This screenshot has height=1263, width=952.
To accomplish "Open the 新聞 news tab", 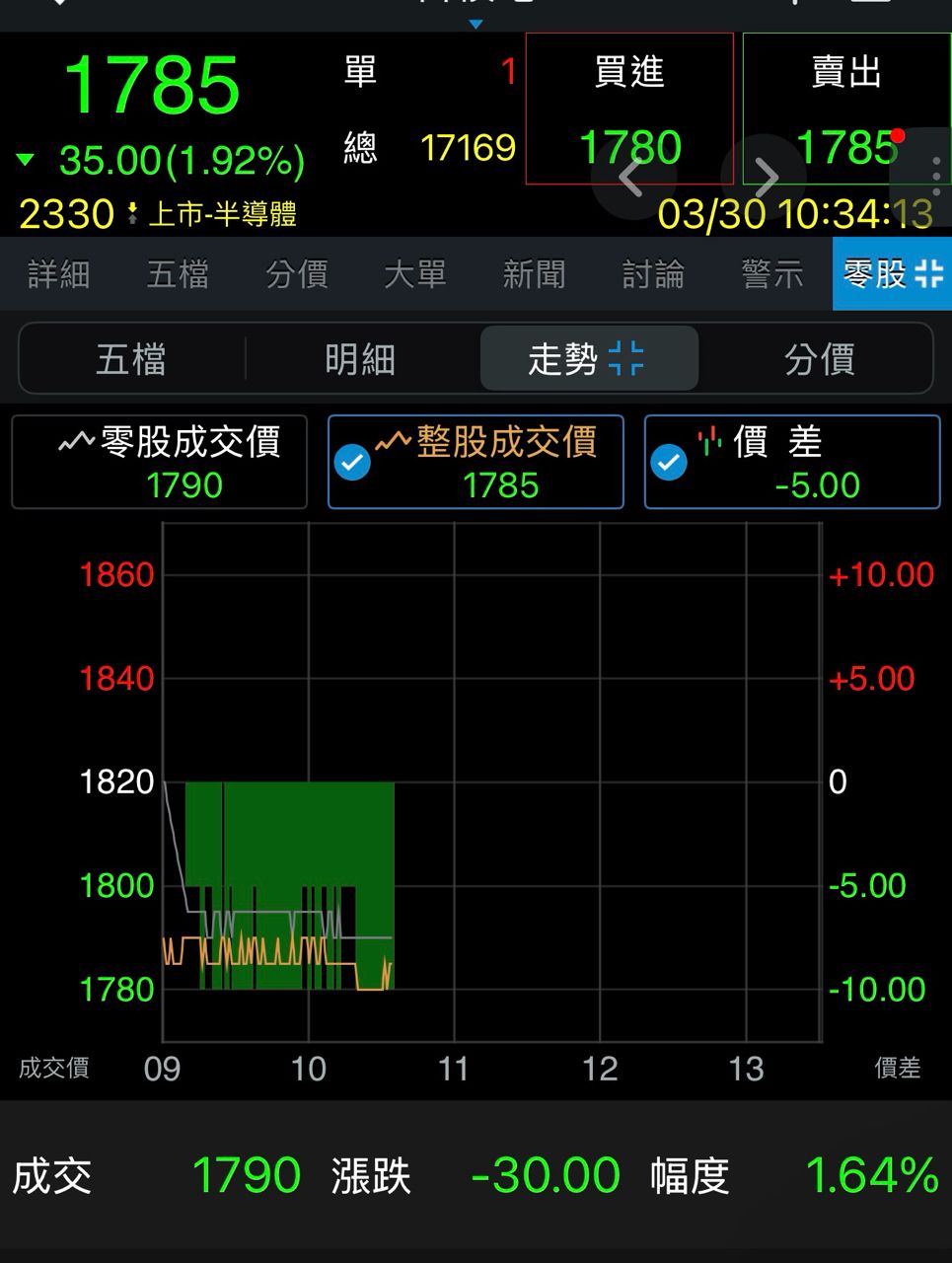I will coord(534,273).
